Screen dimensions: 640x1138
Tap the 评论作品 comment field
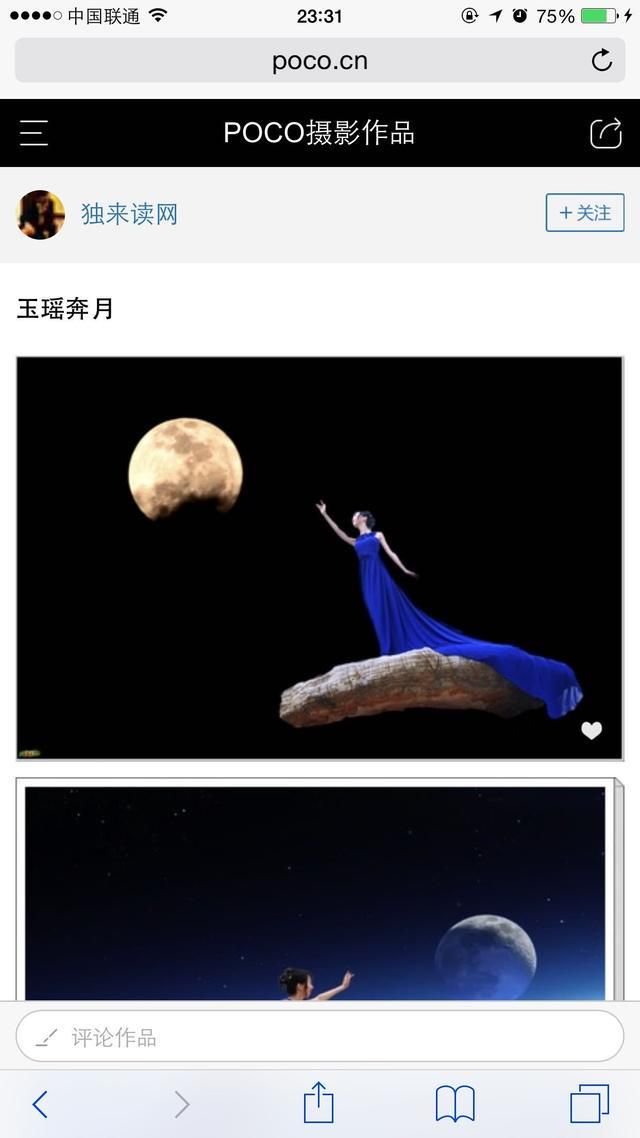319,1036
